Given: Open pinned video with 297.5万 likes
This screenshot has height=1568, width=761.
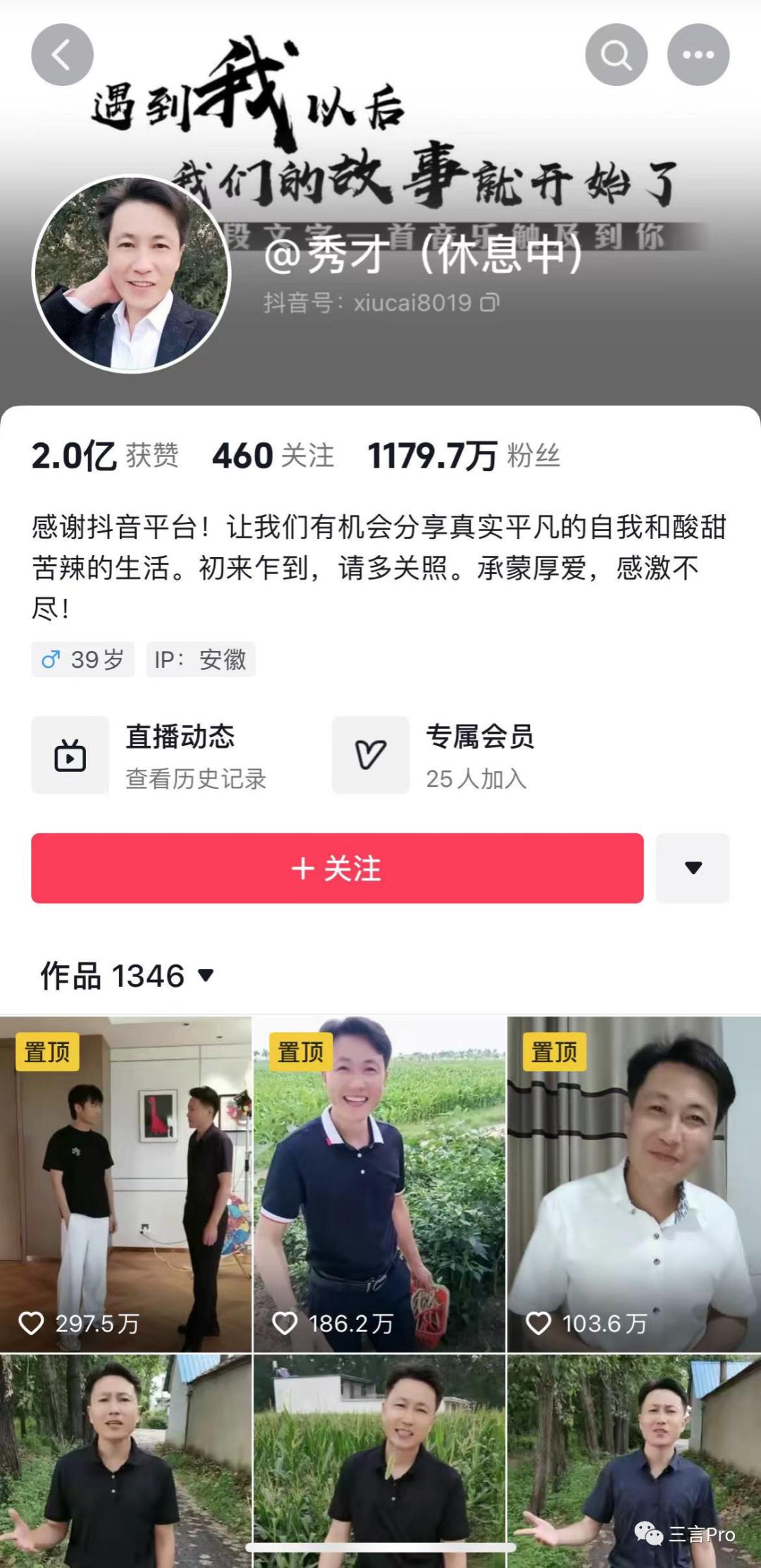Looking at the screenshot, I should (x=125, y=1184).
